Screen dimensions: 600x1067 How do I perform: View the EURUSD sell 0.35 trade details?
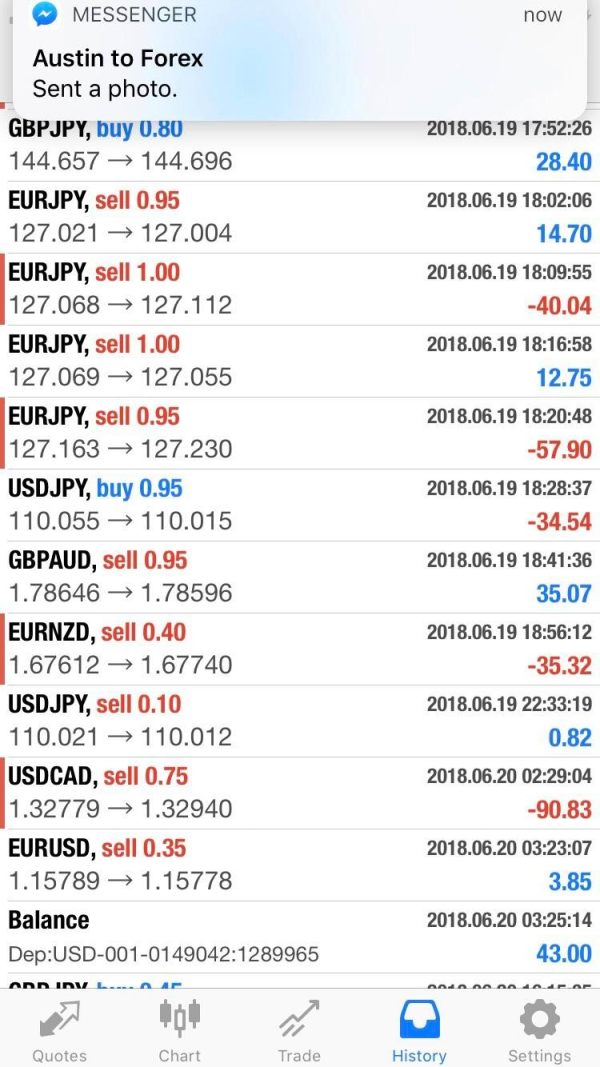300,865
